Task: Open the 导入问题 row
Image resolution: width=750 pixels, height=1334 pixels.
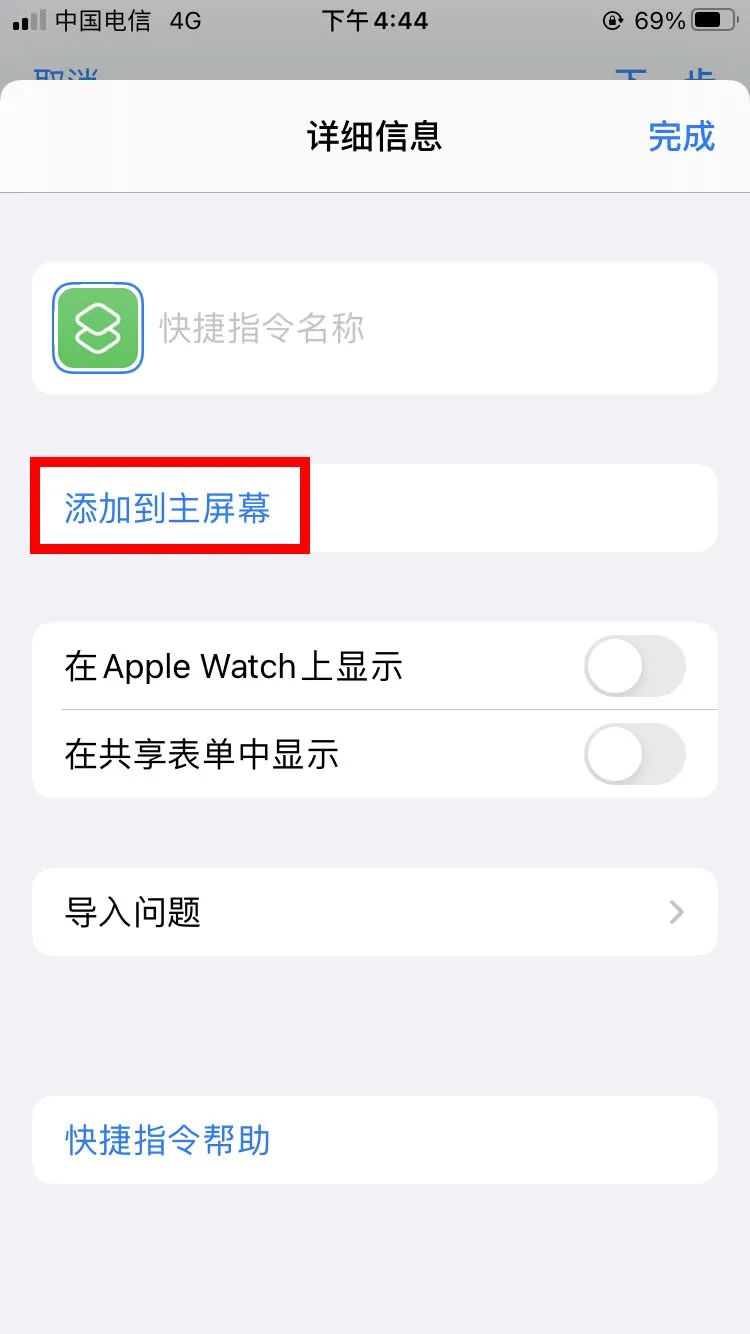Action: pos(374,912)
